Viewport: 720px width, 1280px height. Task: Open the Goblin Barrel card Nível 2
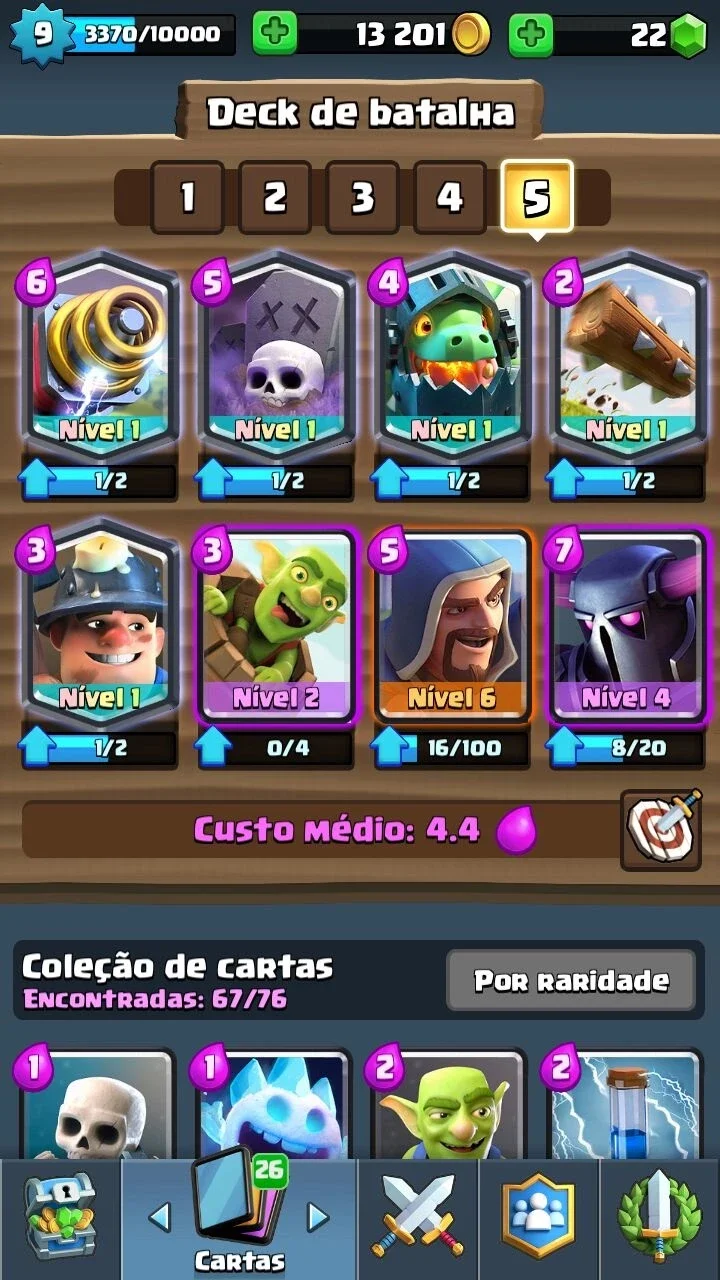click(276, 625)
